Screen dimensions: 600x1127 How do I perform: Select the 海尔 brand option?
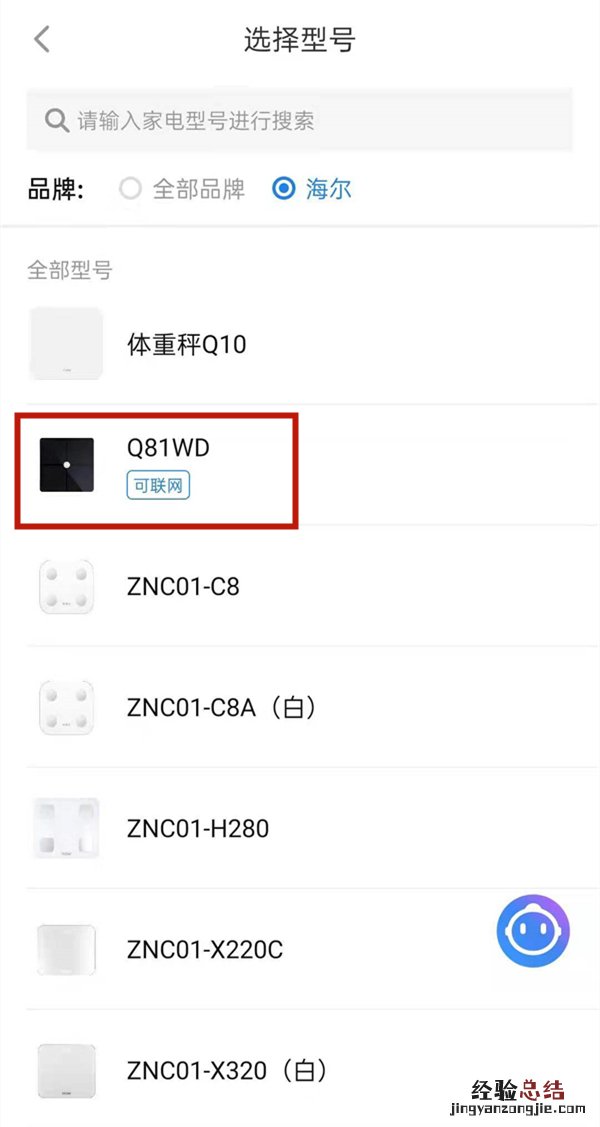pyautogui.click(x=313, y=189)
